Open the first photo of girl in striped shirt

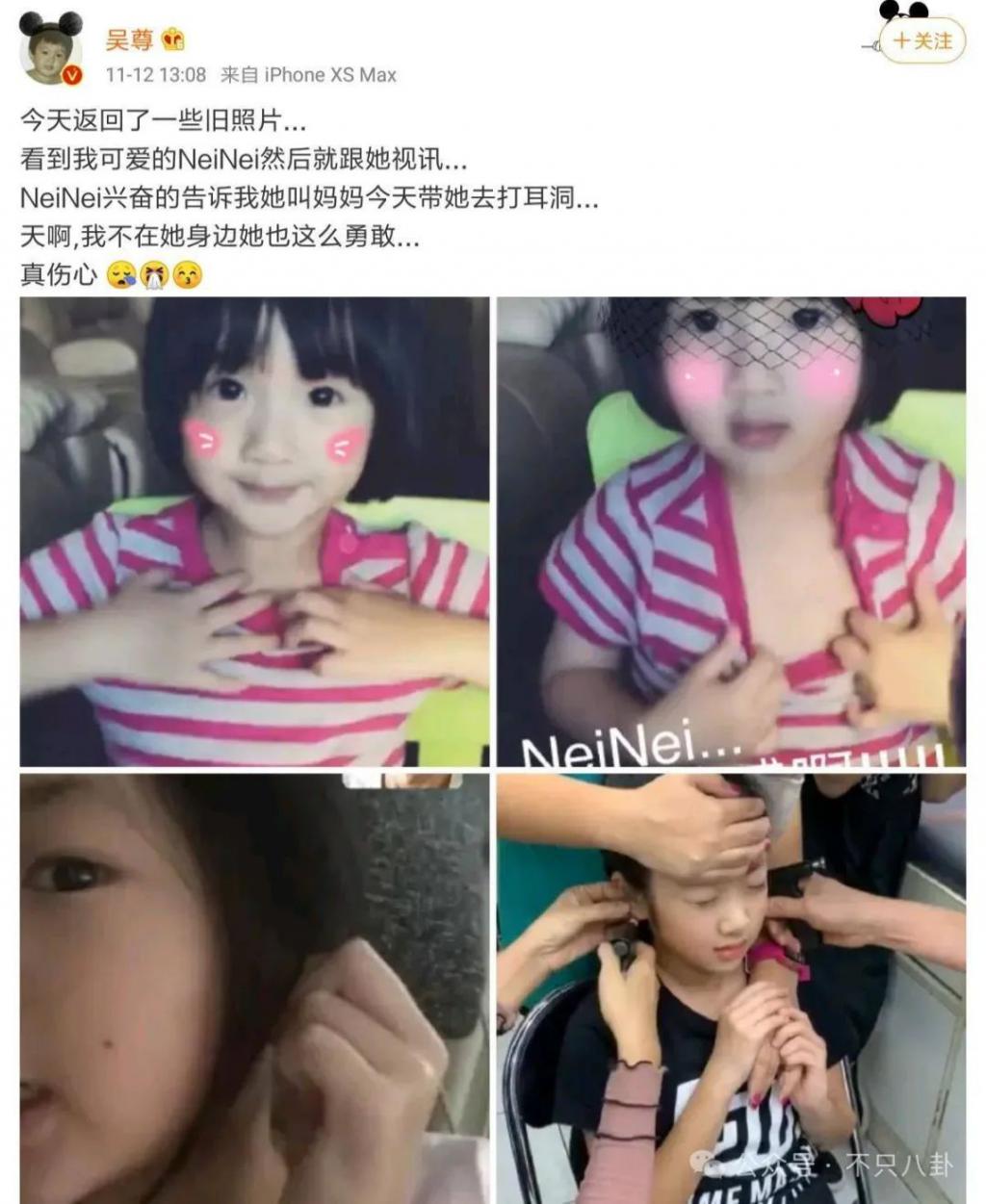point(254,531)
